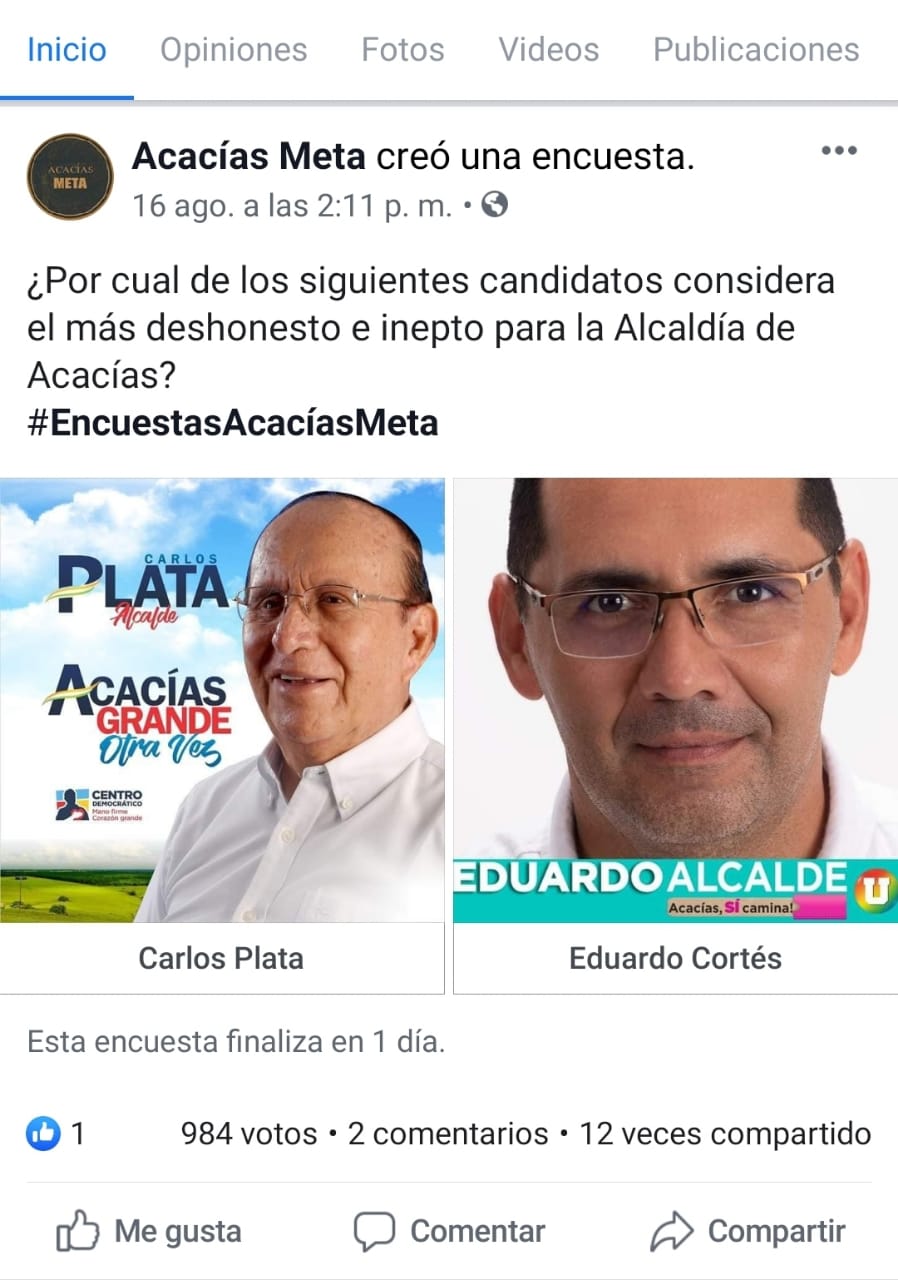Go to the Publicaciones tab
The height and width of the screenshot is (1280, 898).
coord(756,50)
